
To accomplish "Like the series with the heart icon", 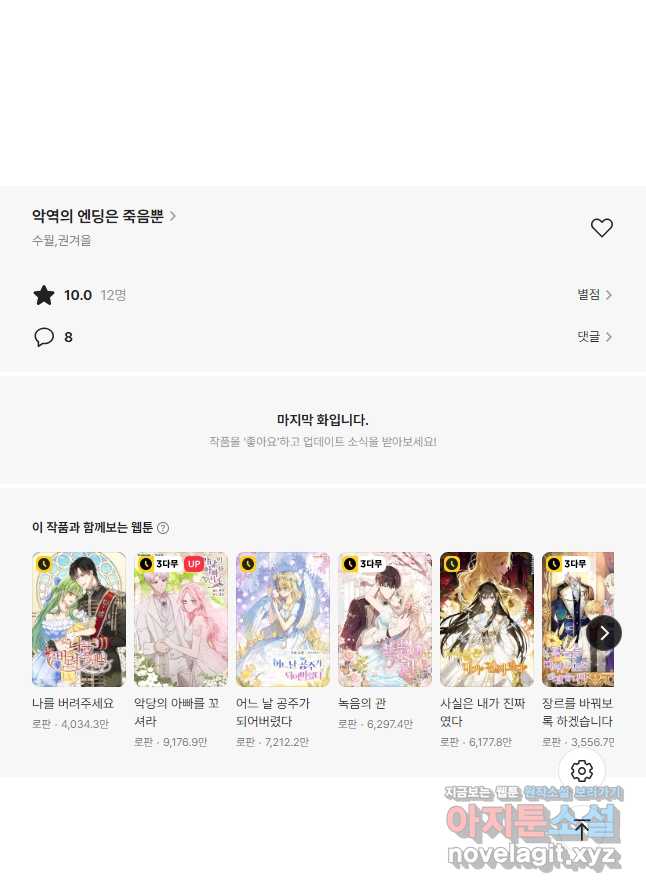I will (x=601, y=228).
